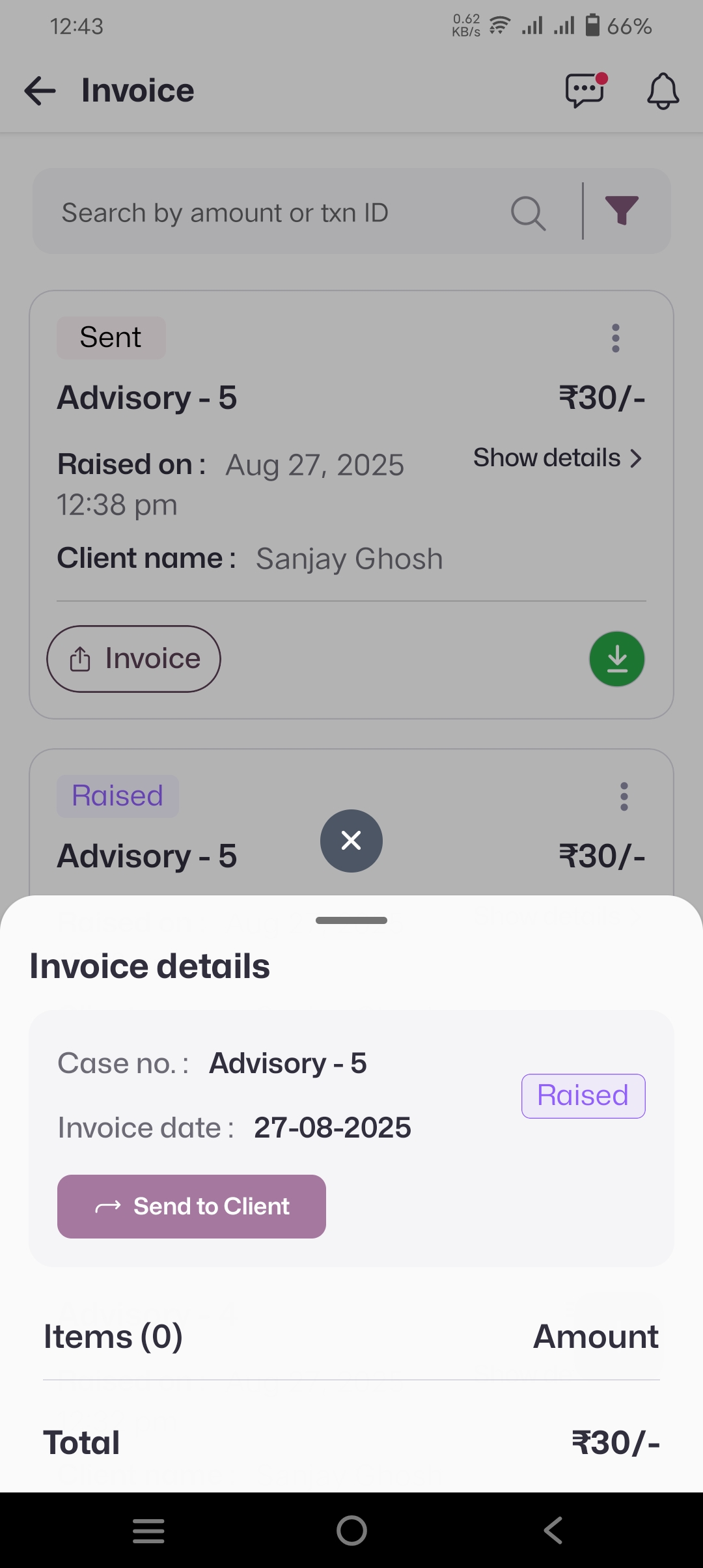Send the invoice to client
The height and width of the screenshot is (1568, 703).
click(x=191, y=1207)
